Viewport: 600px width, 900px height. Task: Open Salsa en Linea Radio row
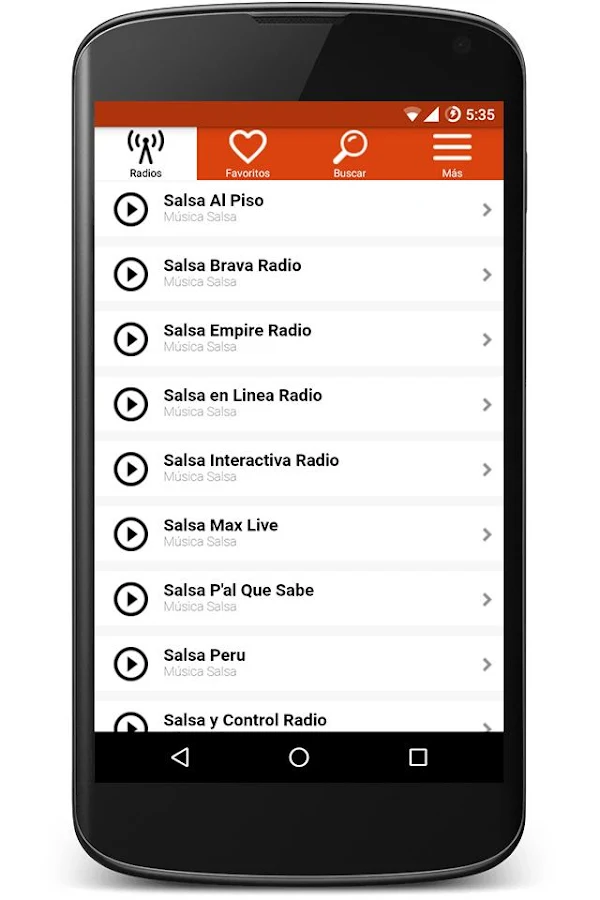pyautogui.click(x=299, y=404)
